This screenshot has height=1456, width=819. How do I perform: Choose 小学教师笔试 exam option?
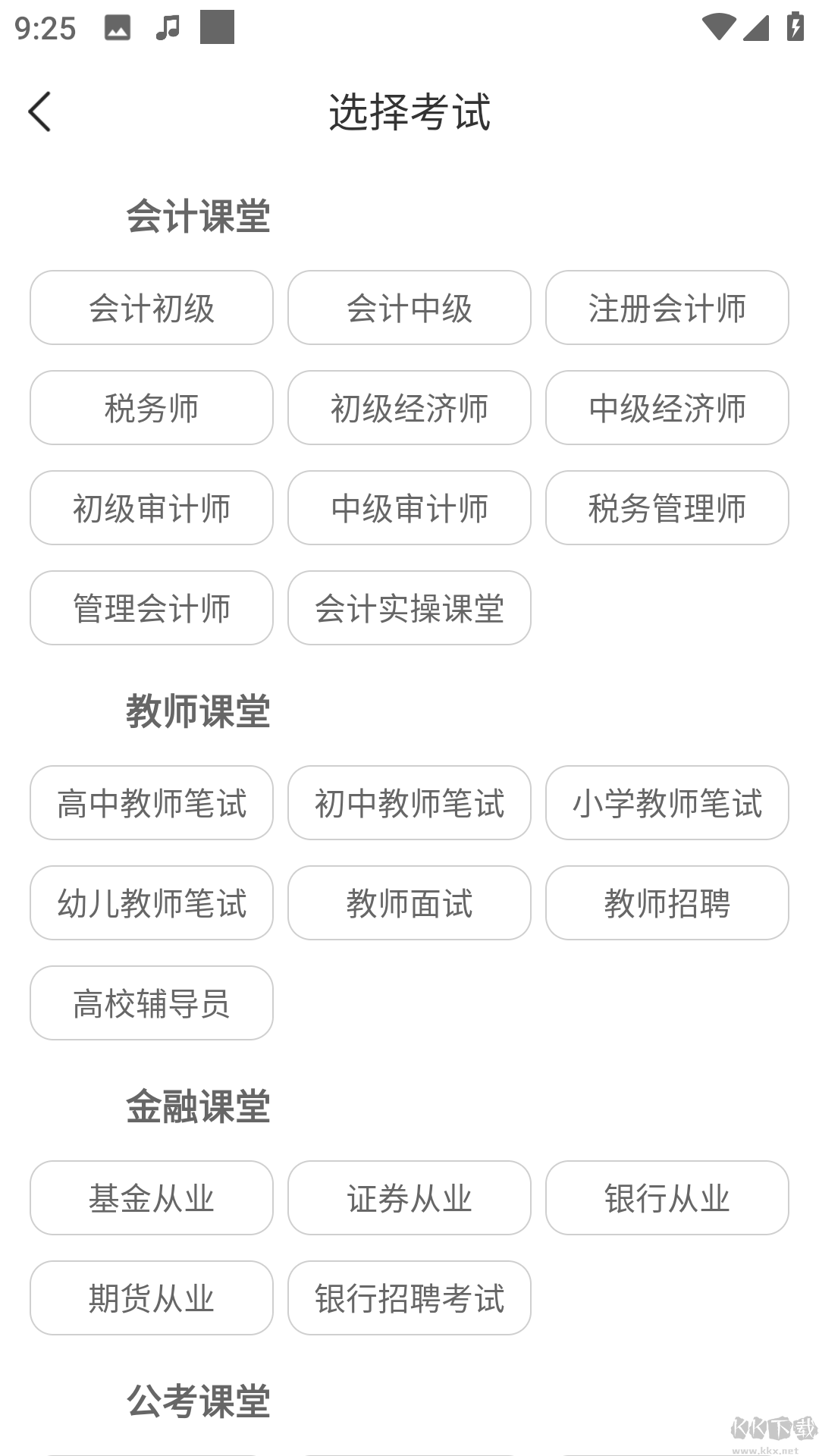pos(667,803)
